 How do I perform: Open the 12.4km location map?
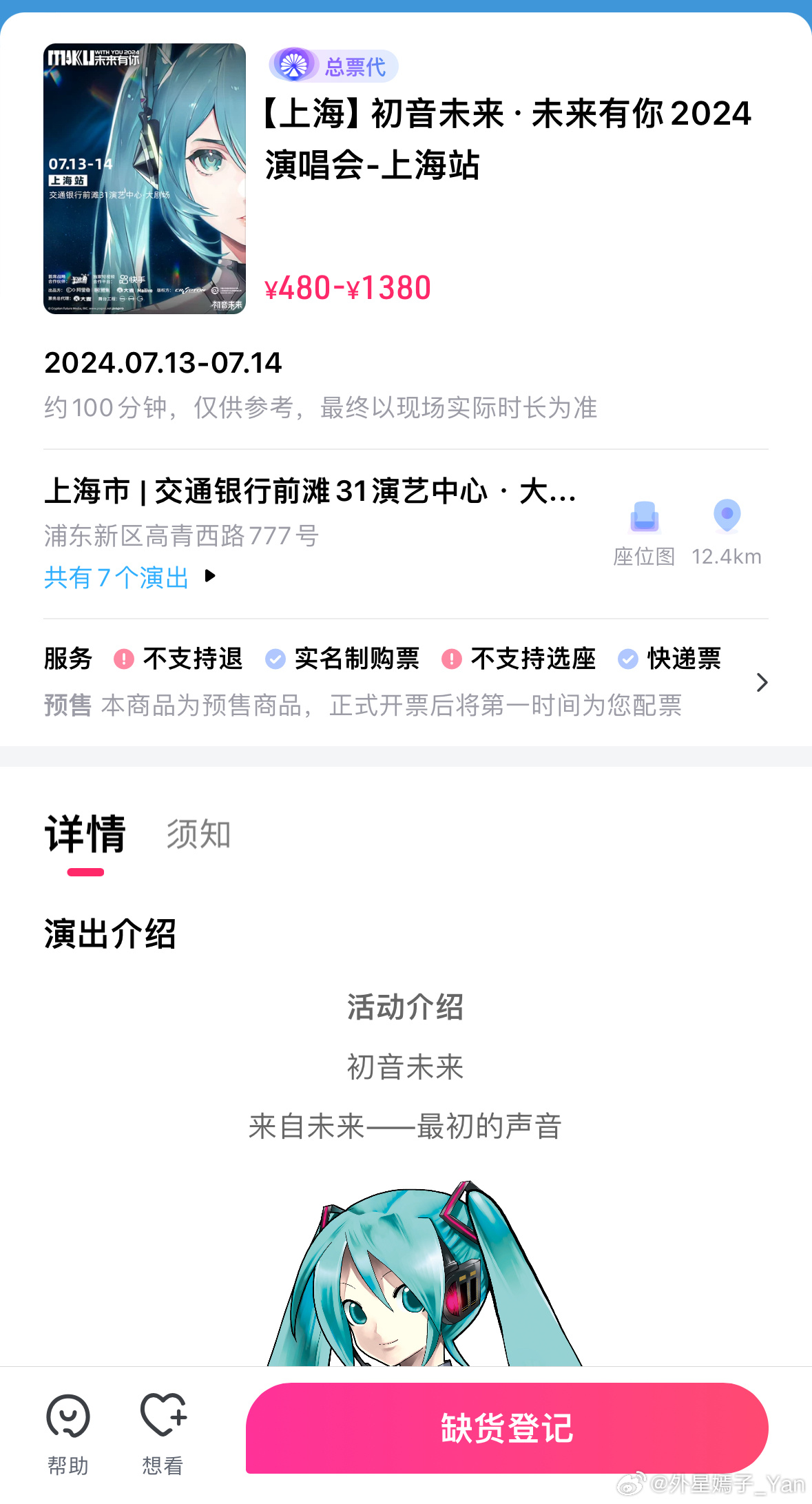tap(726, 532)
